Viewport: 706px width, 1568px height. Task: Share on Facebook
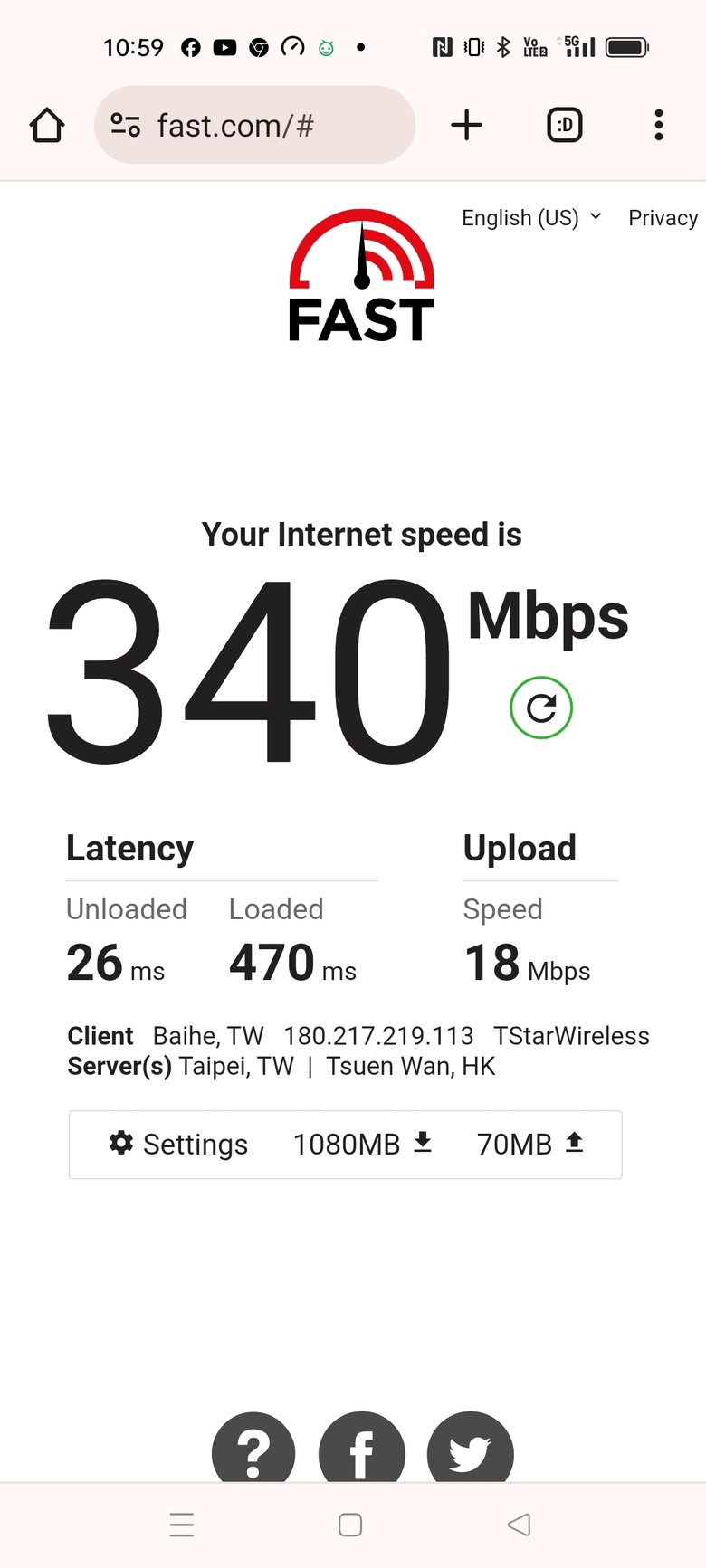tap(361, 1448)
